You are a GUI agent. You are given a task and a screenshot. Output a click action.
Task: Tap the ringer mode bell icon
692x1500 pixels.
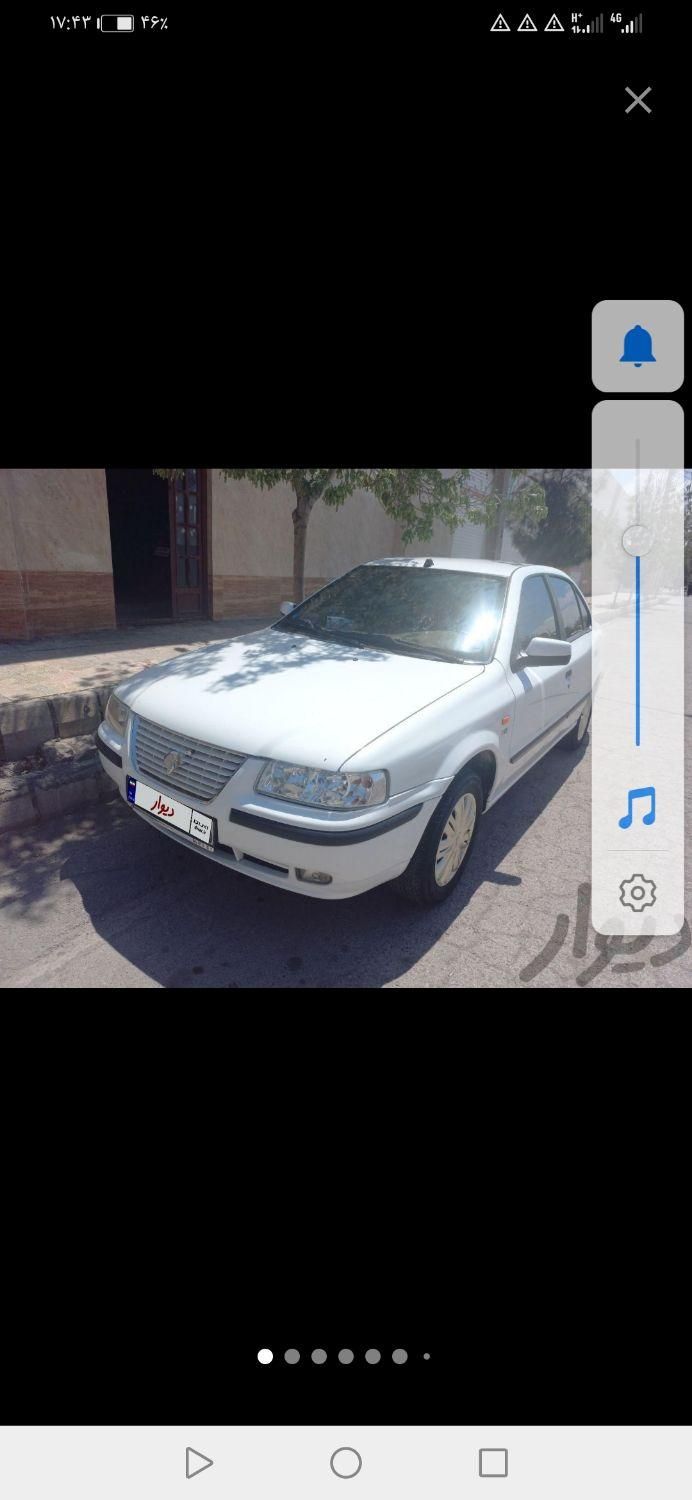point(638,346)
